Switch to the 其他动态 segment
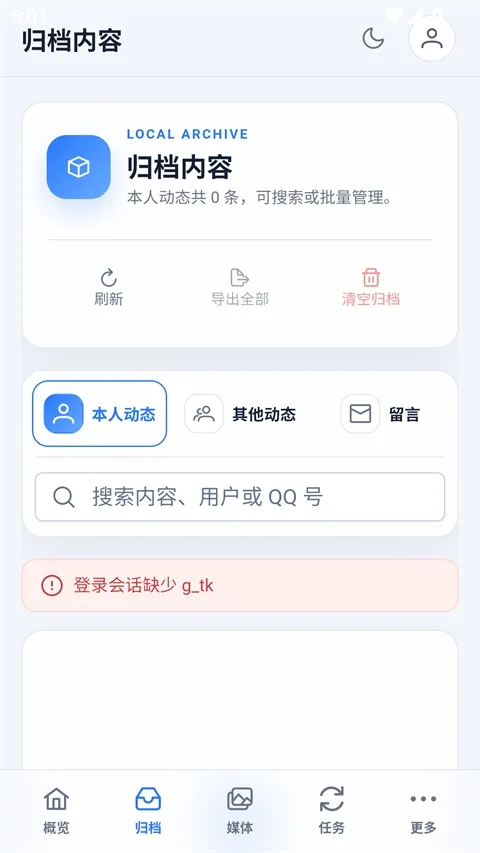Image resolution: width=480 pixels, height=853 pixels. tap(240, 414)
